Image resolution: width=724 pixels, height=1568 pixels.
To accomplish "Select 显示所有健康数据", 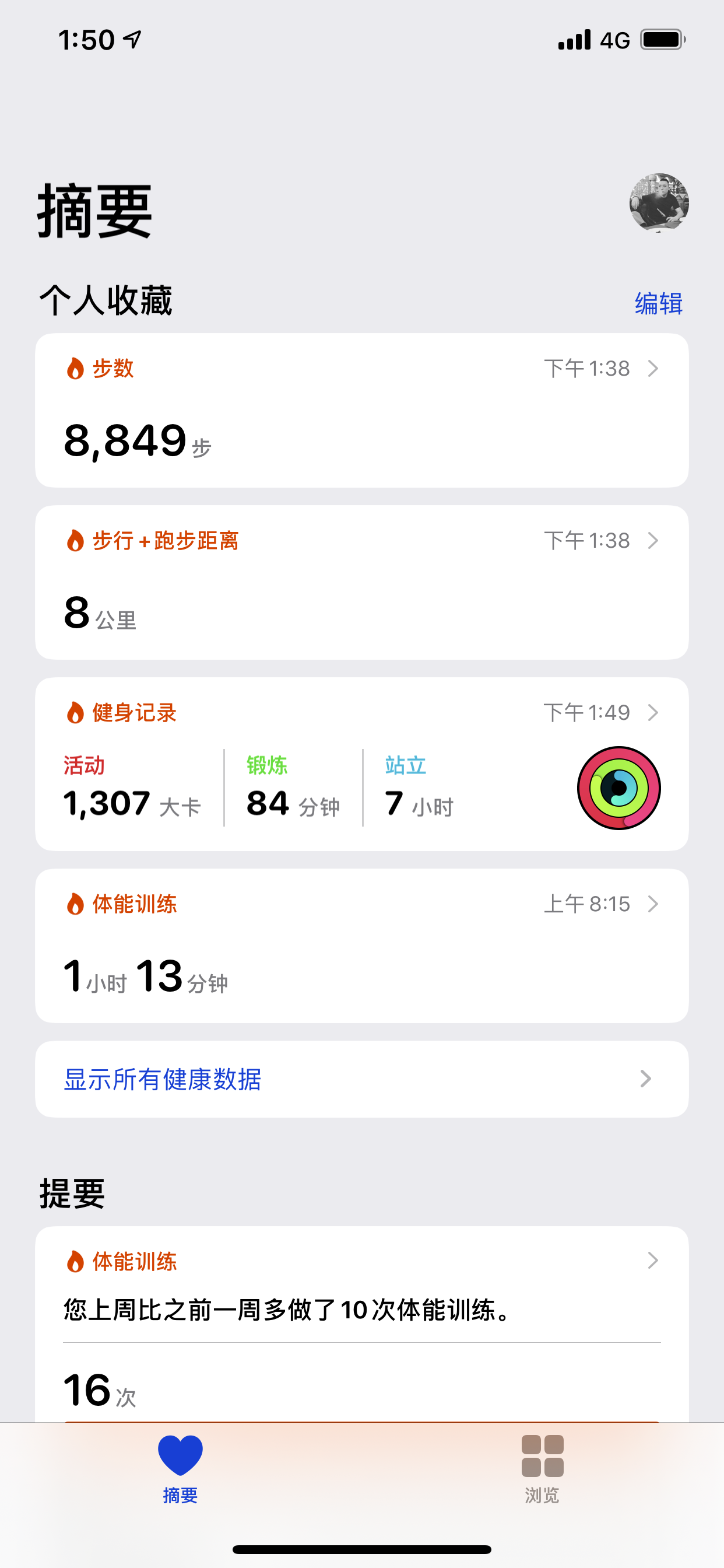I will tap(361, 1079).
